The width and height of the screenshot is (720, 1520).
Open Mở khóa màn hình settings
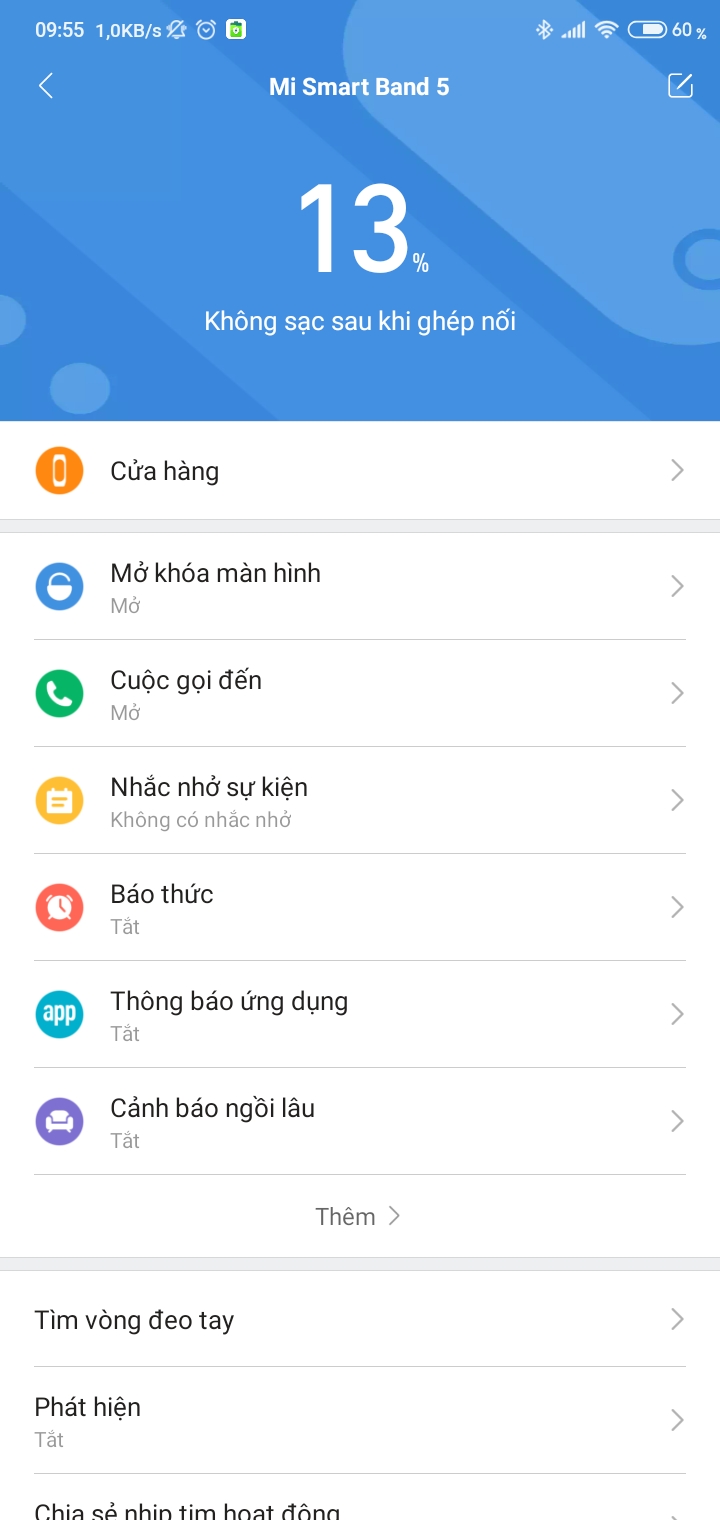click(360, 586)
